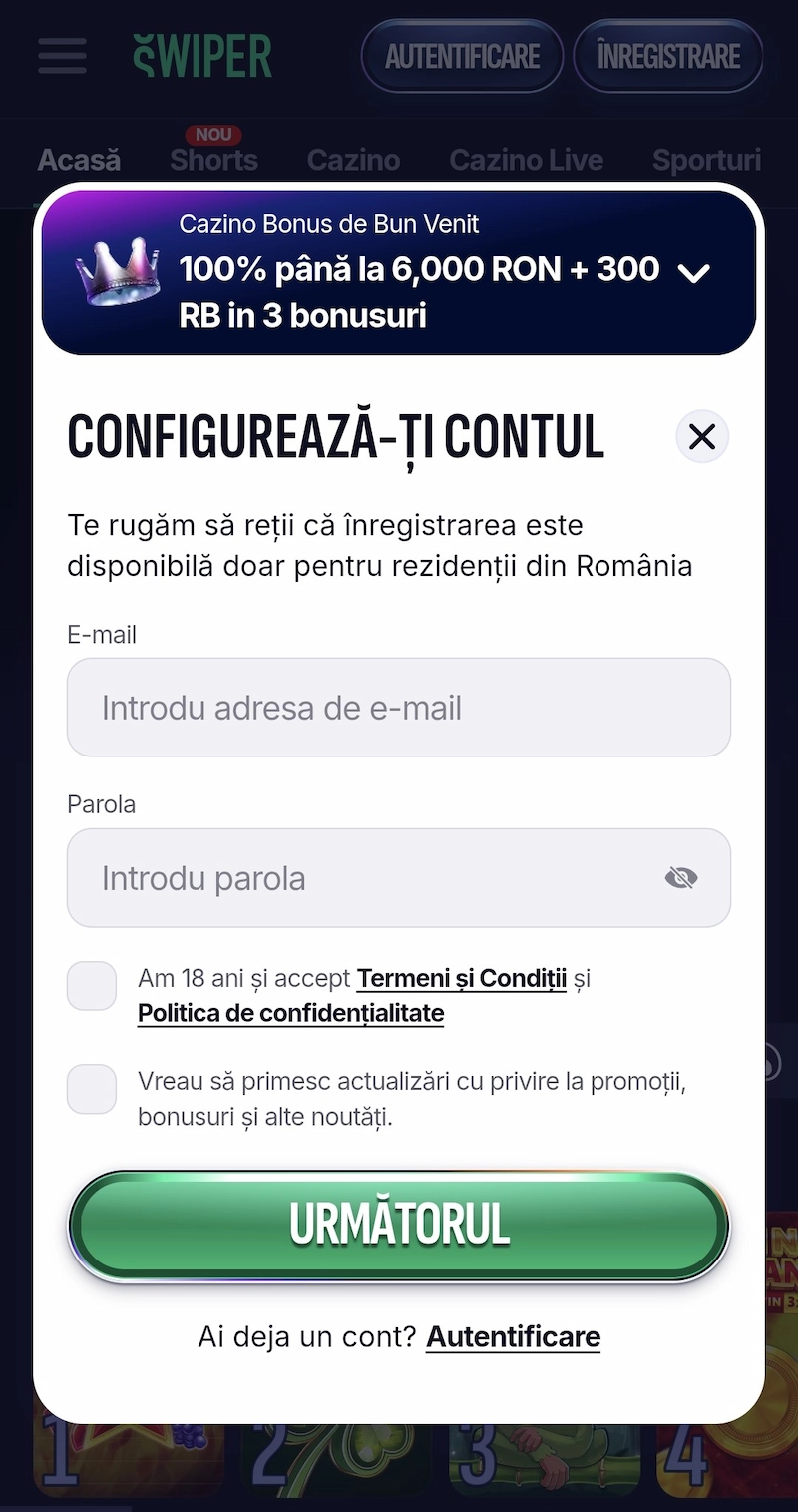
Task: Click the NOU badge above Shorts
Action: (x=212, y=133)
